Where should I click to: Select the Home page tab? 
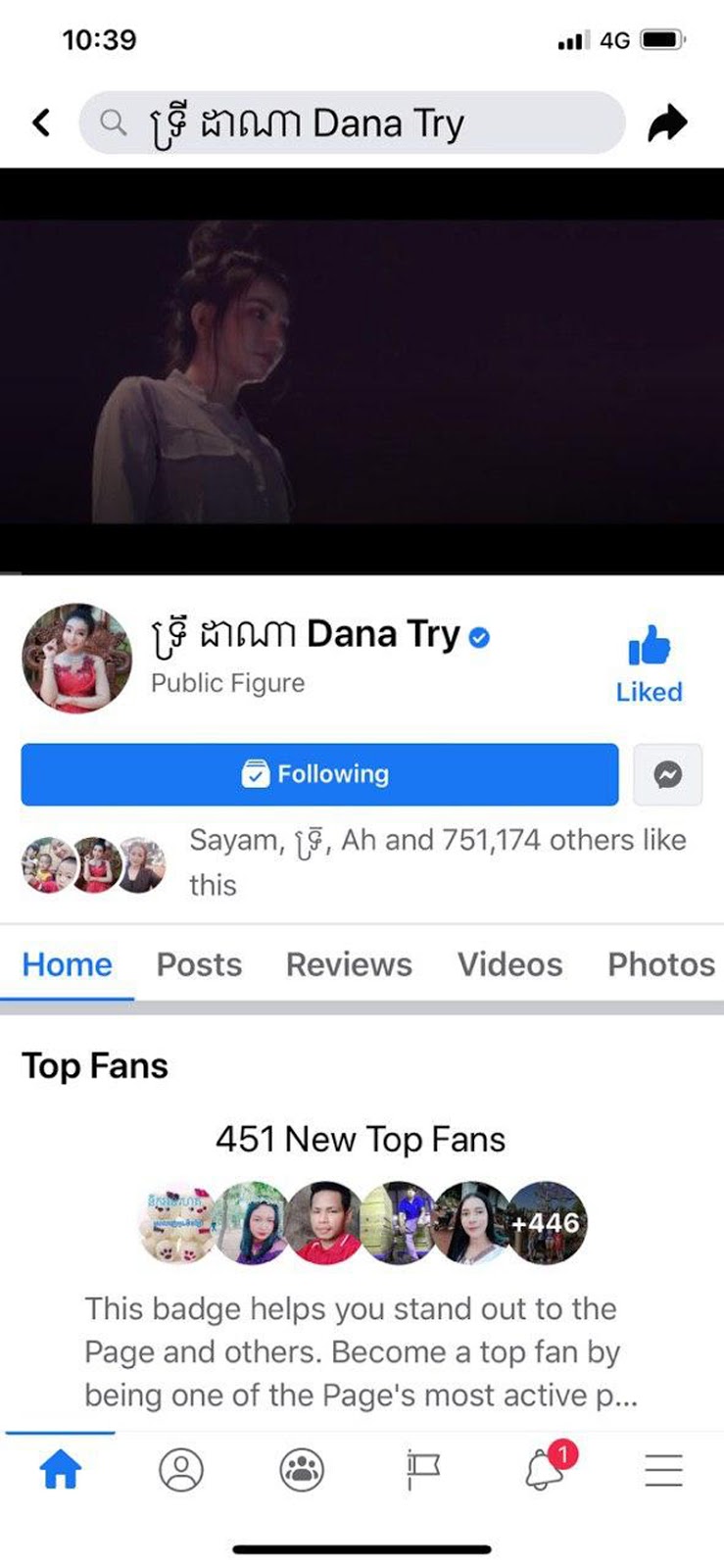click(67, 964)
